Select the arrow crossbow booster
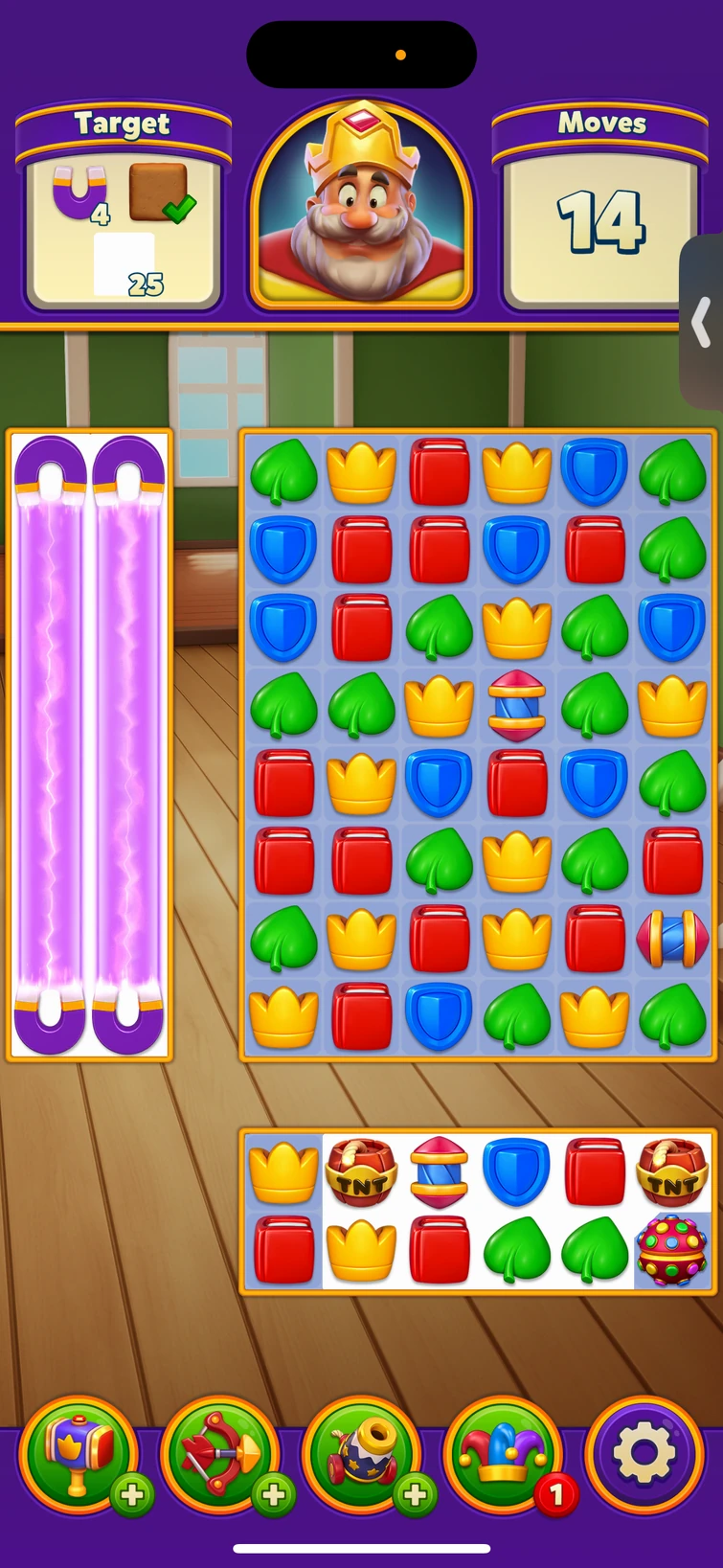 tap(219, 1455)
